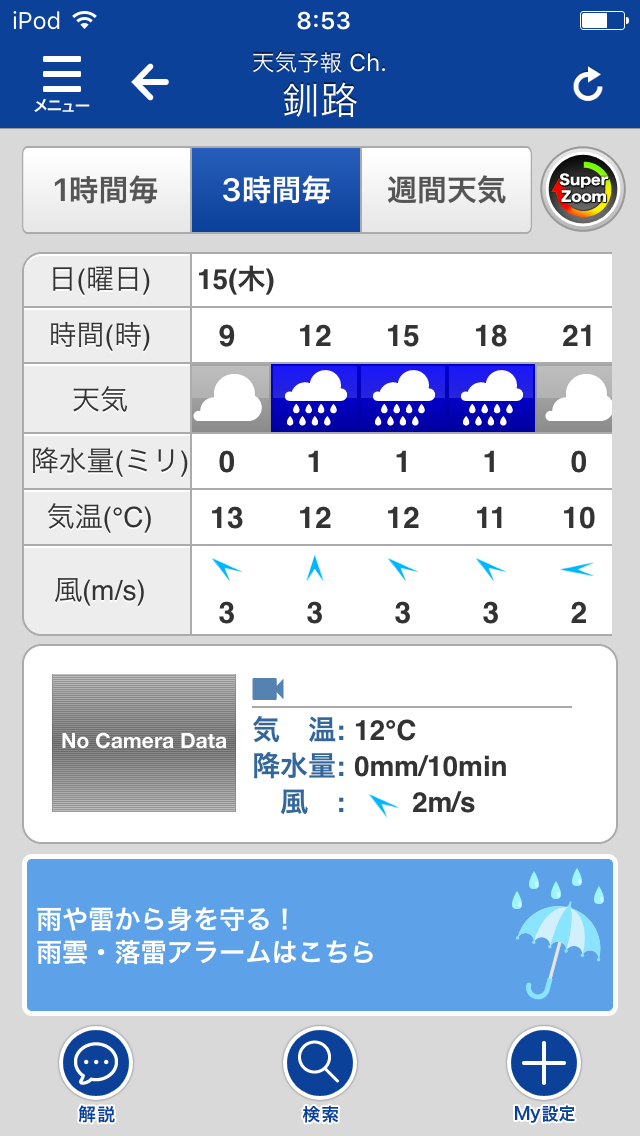This screenshot has width=640, height=1136.
Task: Go back with the arrow icon
Action: 150,82
